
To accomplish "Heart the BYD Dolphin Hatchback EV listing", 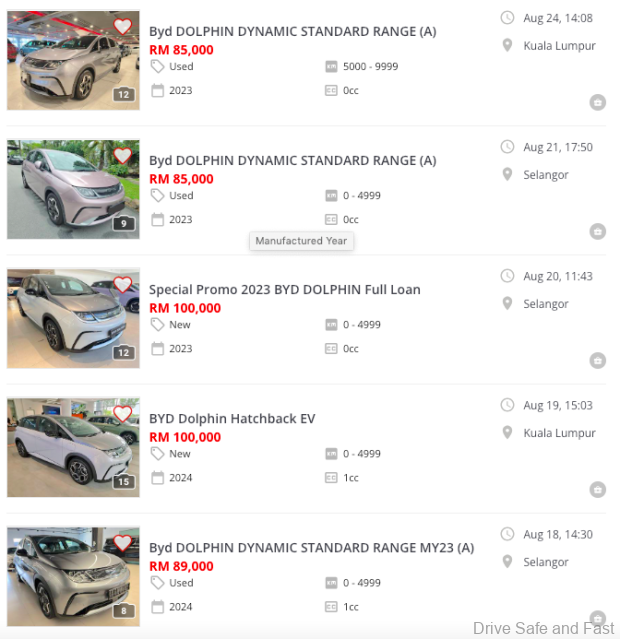I will (x=122, y=414).
